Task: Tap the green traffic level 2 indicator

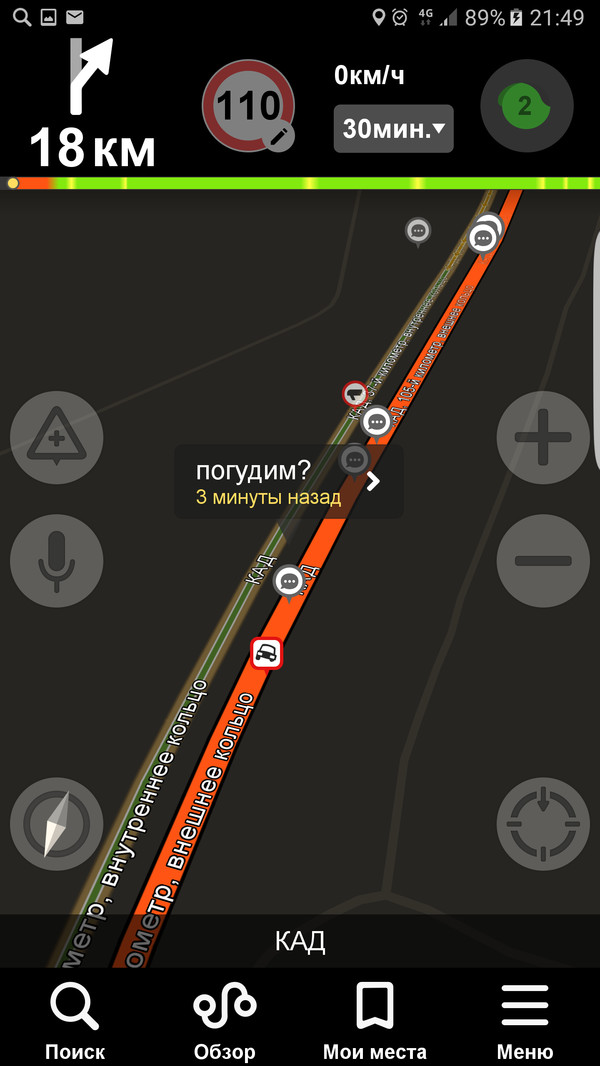Action: [525, 105]
